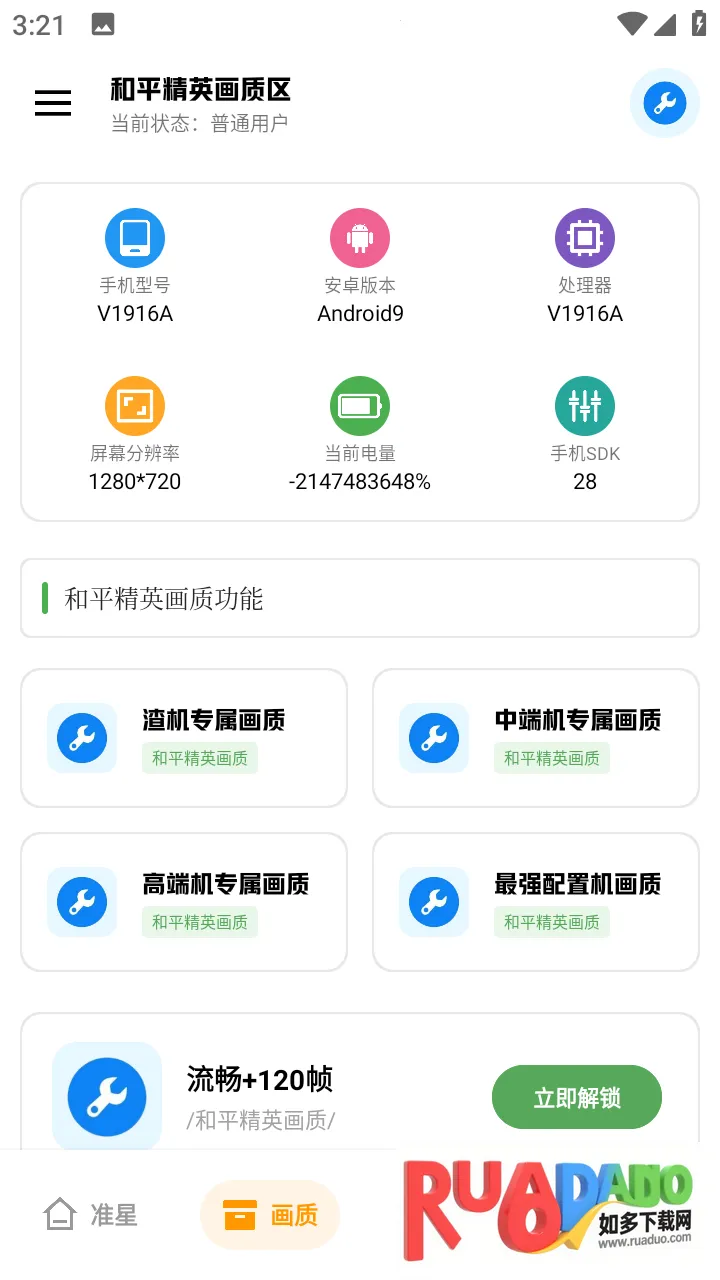Open the hamburger drawer menu

(53, 103)
